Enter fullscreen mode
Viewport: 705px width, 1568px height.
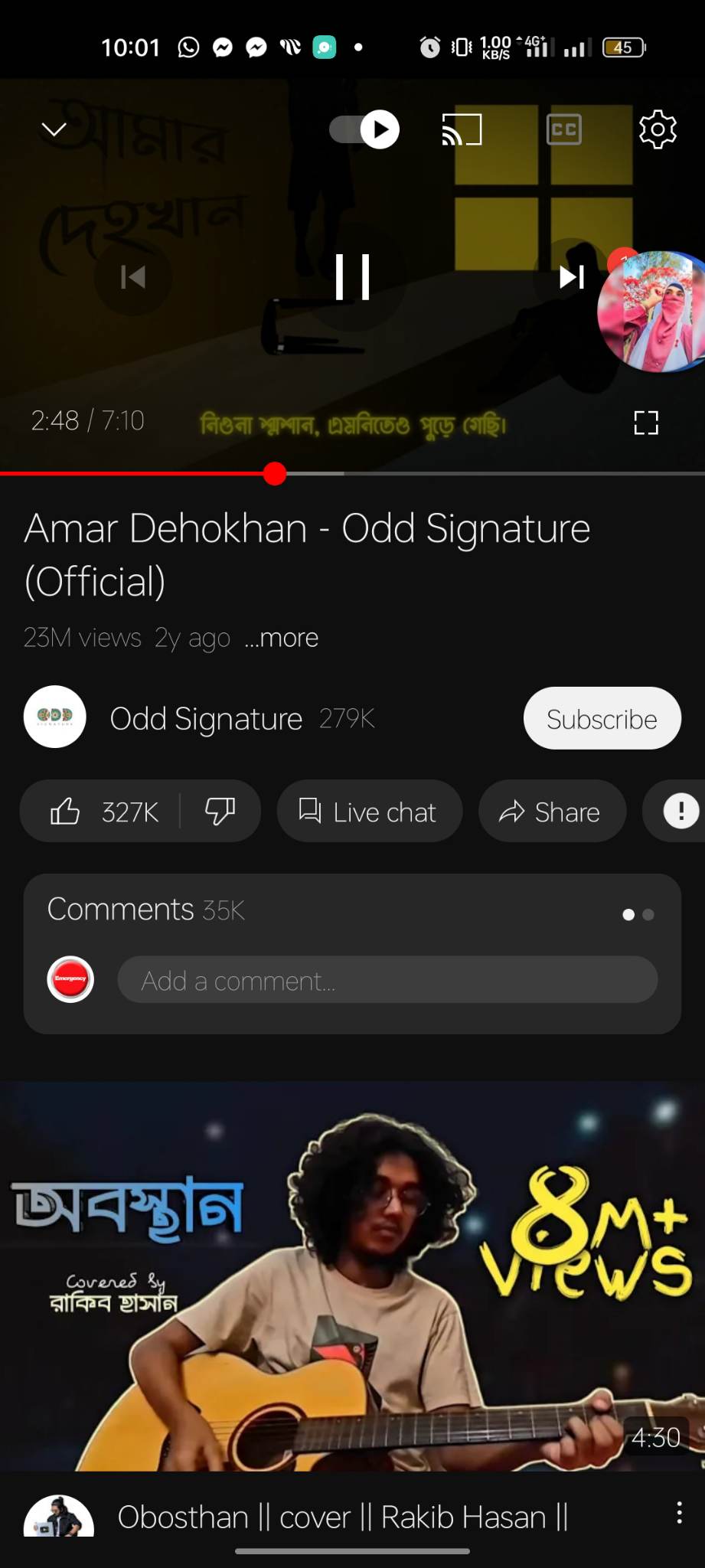pos(646,422)
